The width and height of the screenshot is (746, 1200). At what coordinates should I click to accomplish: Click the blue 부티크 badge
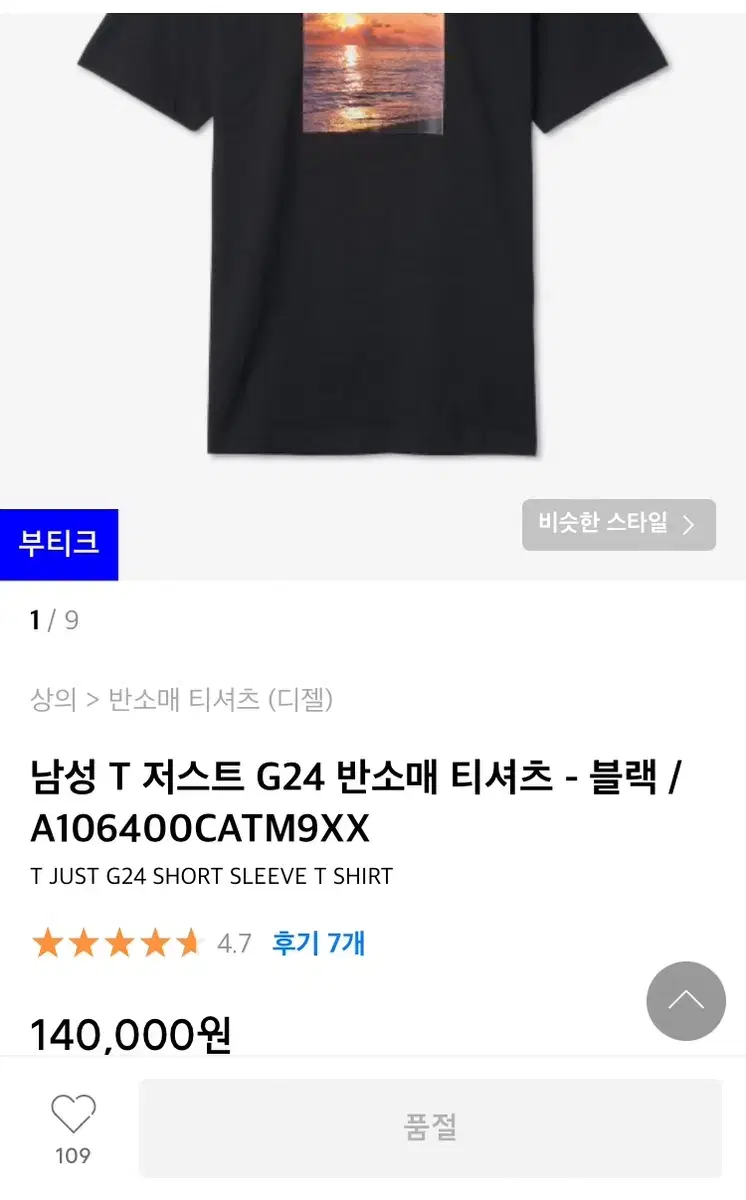[x=59, y=543]
